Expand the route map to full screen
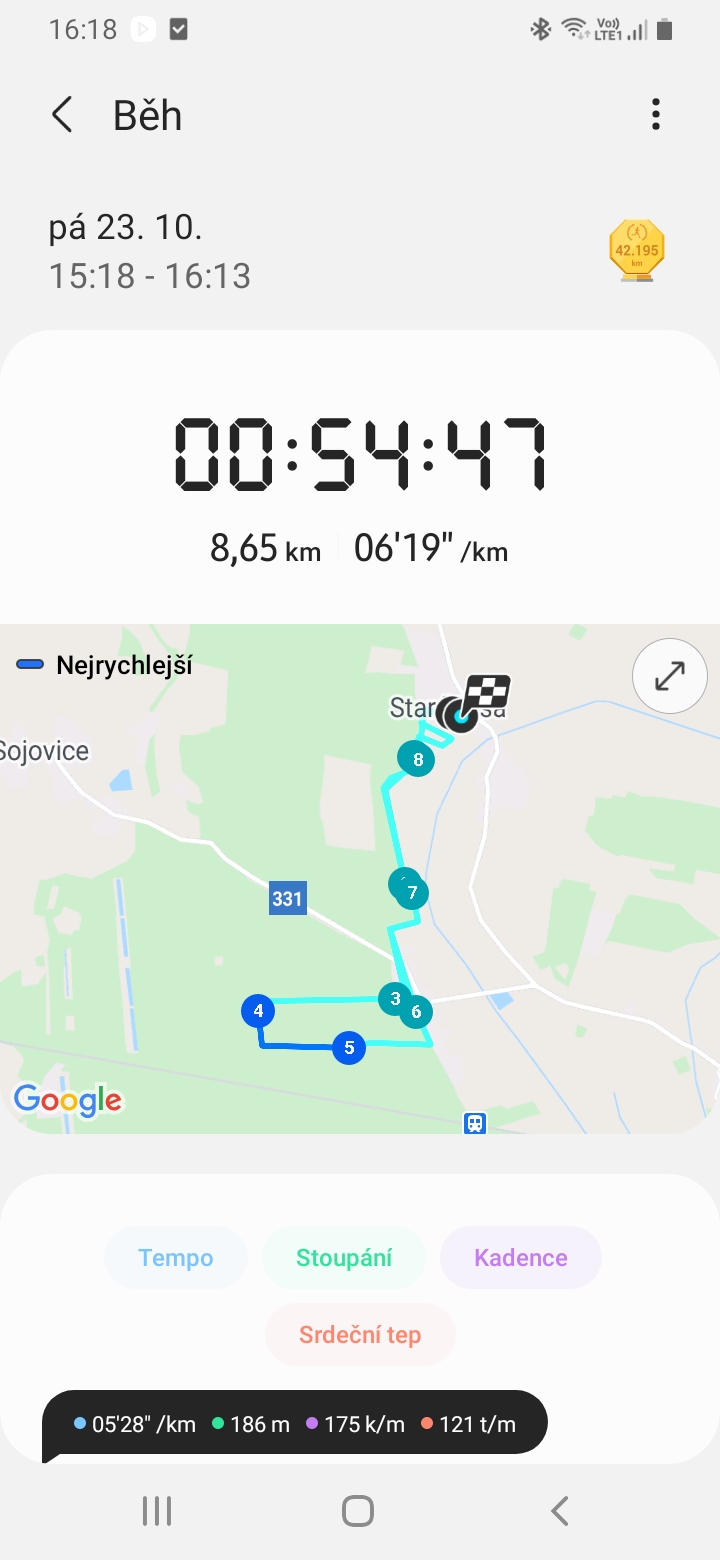Screen dimensions: 720x1560 tap(669, 677)
